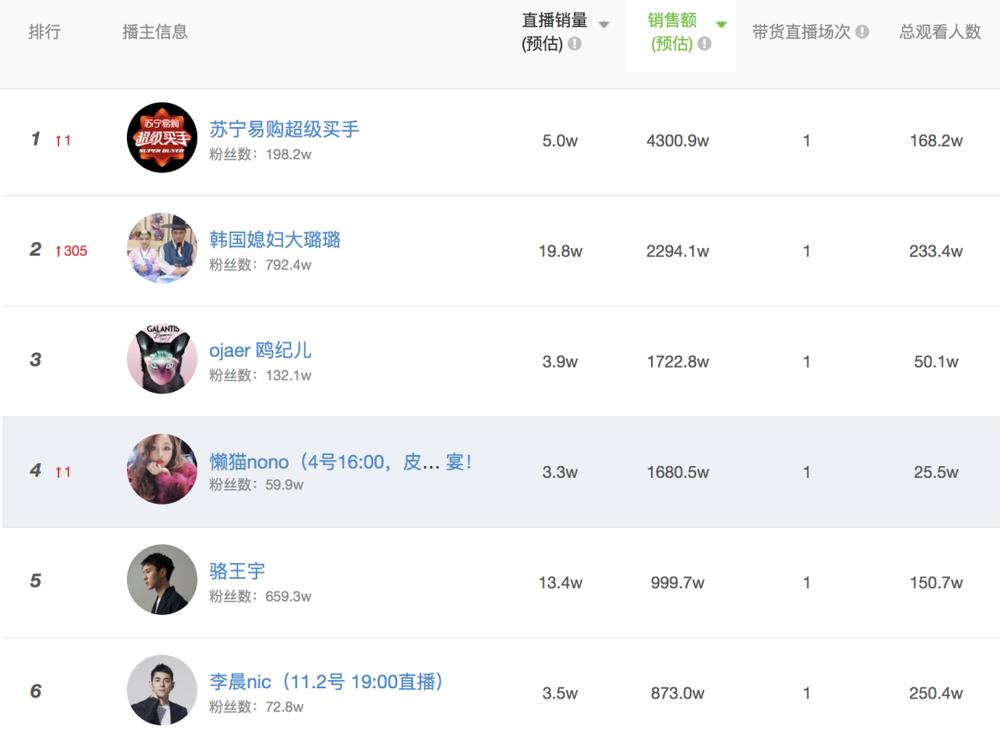View 骆王宇 streamer details
This screenshot has height=743, width=1000.
[x=237, y=572]
